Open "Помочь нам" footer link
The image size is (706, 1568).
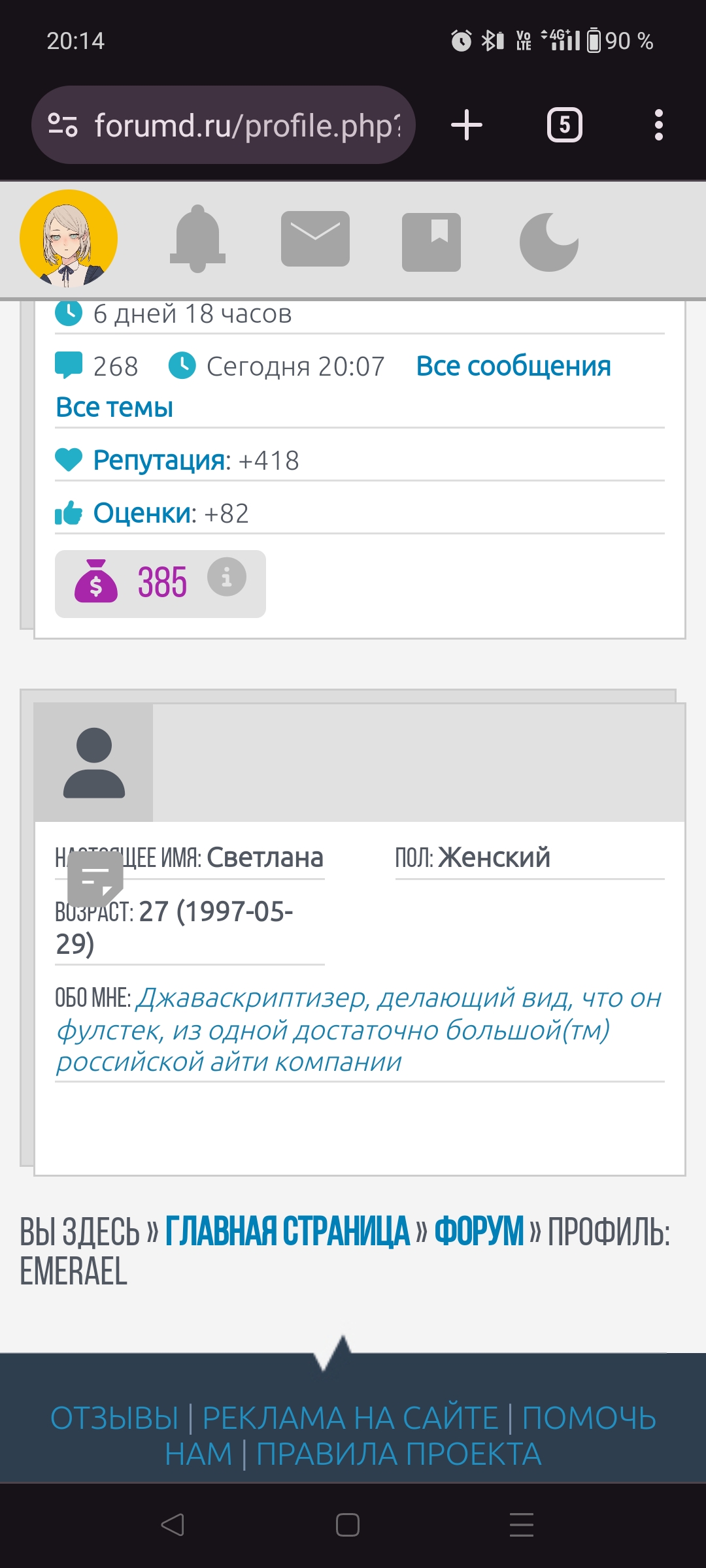(588, 1418)
